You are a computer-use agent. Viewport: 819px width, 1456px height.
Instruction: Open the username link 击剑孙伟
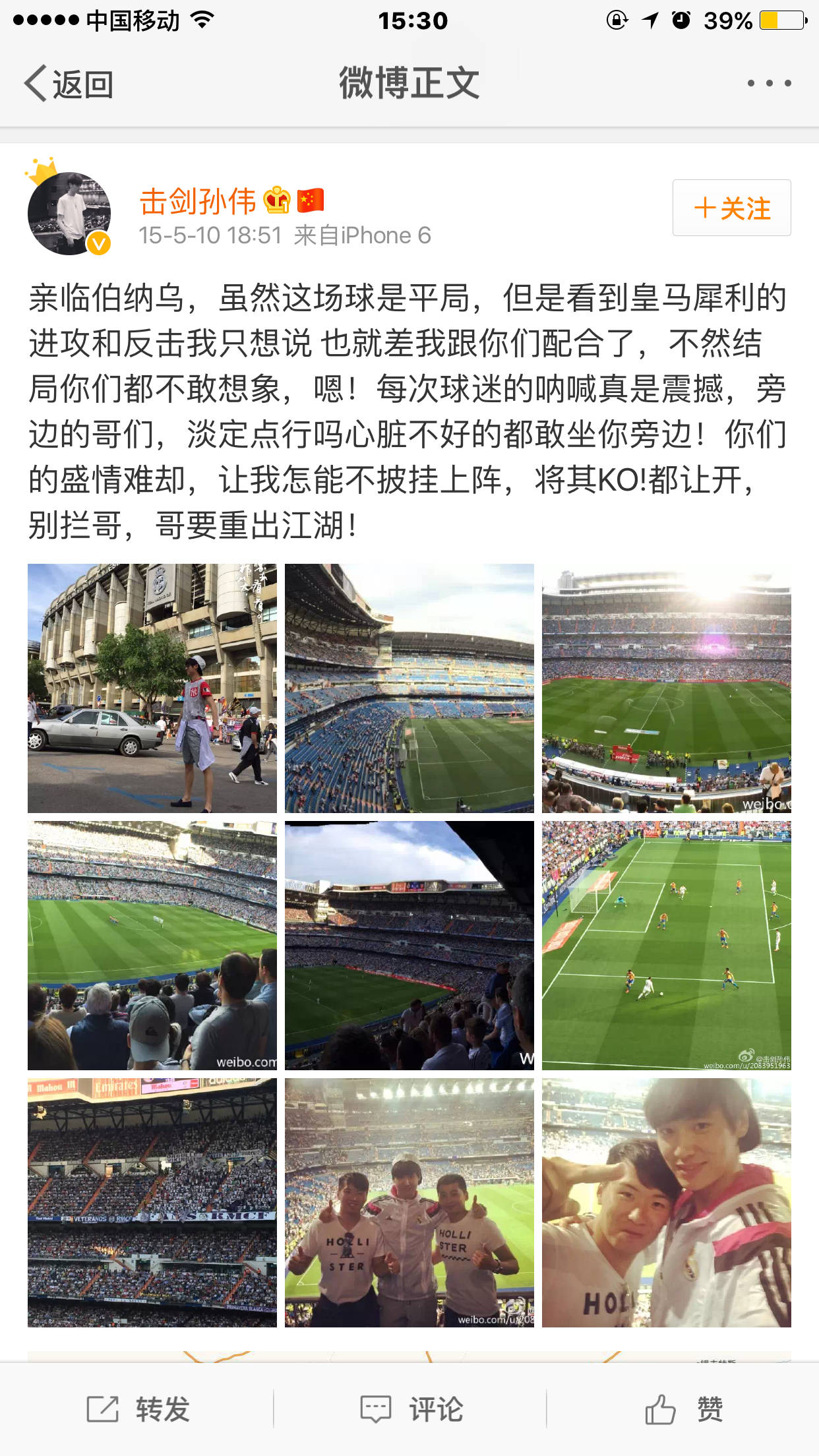tap(197, 201)
